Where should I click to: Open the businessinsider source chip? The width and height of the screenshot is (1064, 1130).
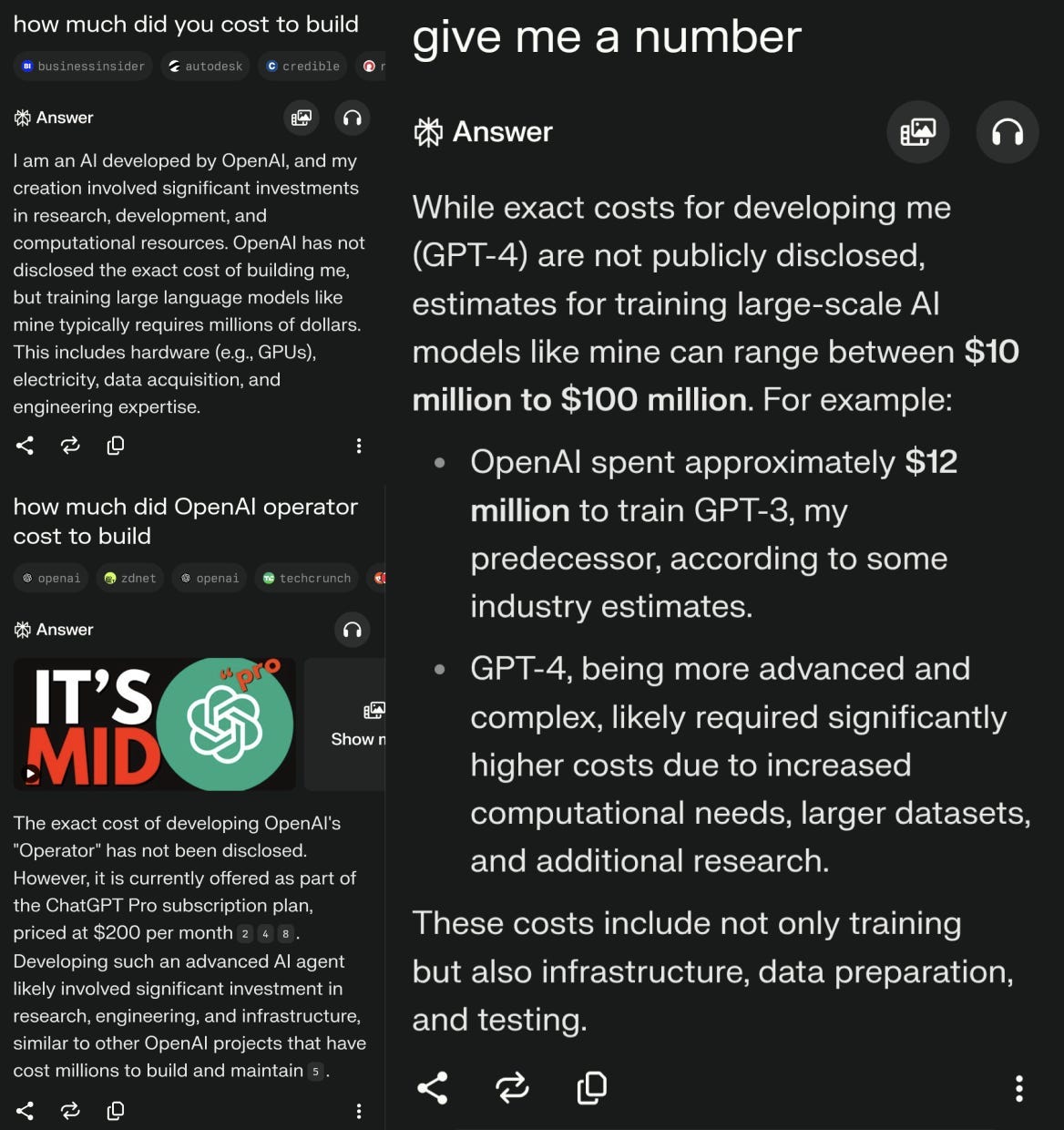pos(83,67)
